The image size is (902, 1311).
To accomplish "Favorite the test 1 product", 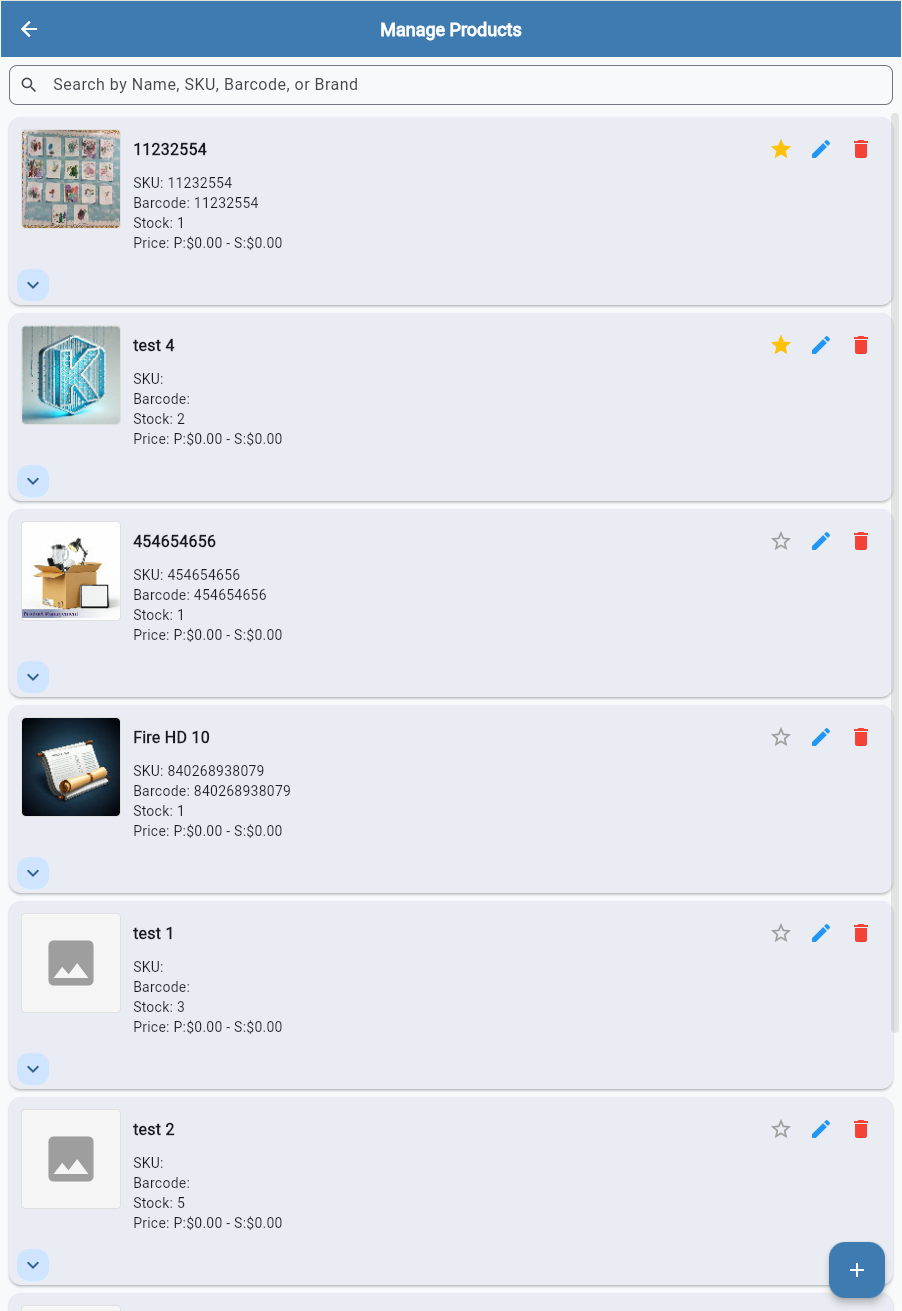I will [x=781, y=933].
